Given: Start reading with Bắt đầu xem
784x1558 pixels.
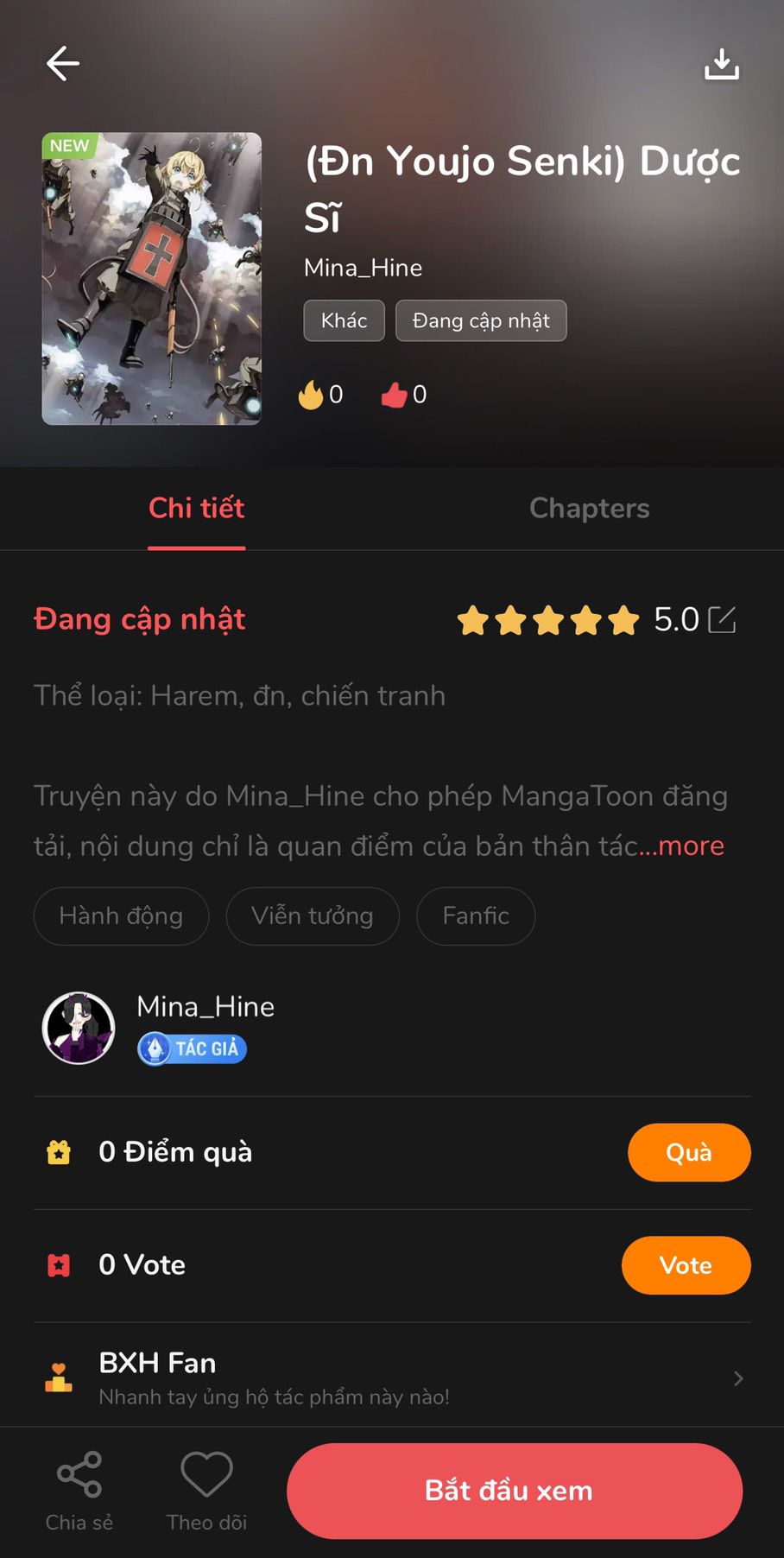Looking at the screenshot, I should [x=515, y=1491].
